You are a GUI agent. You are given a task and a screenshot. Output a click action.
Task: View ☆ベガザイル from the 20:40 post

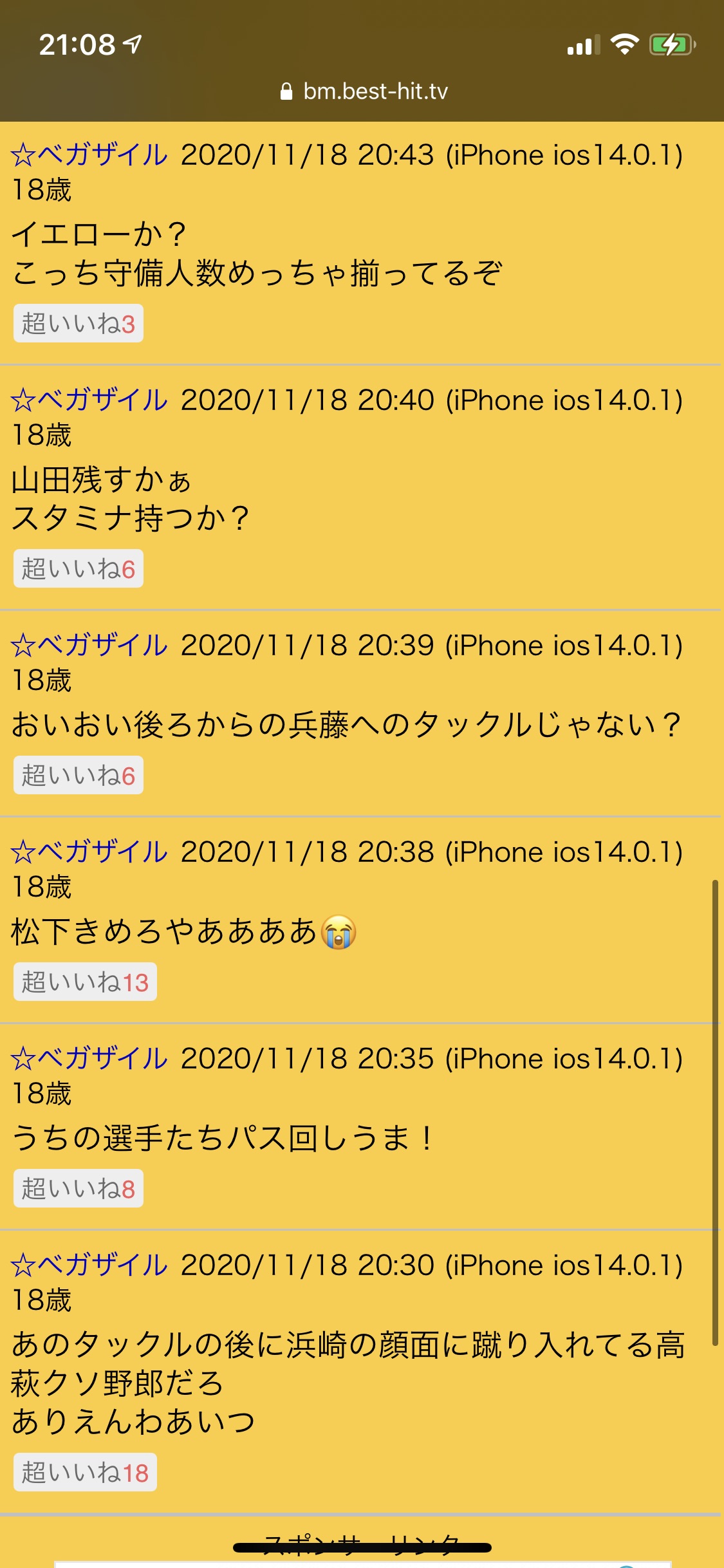click(x=89, y=400)
